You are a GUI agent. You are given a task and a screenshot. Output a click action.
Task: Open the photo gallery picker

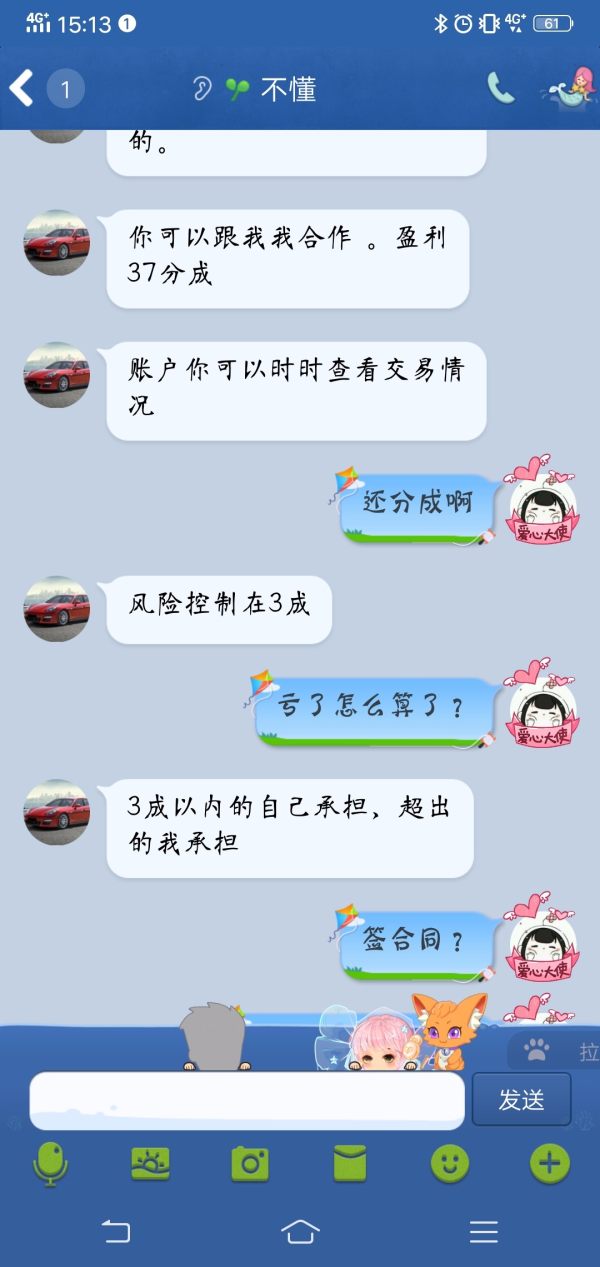click(x=150, y=1163)
